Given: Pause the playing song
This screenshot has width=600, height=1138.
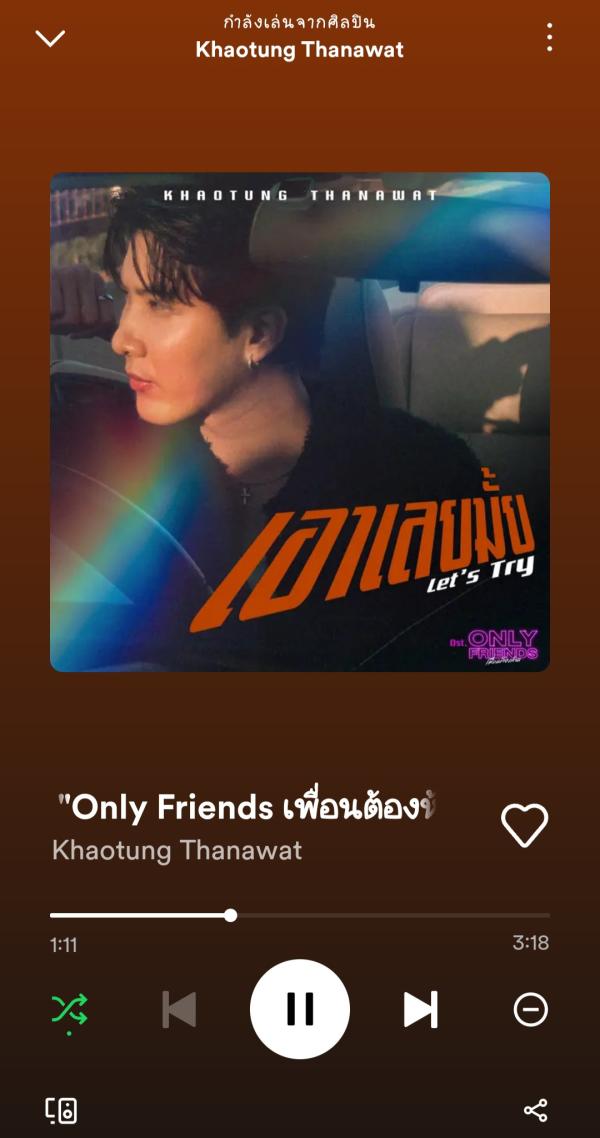Looking at the screenshot, I should 300,1009.
